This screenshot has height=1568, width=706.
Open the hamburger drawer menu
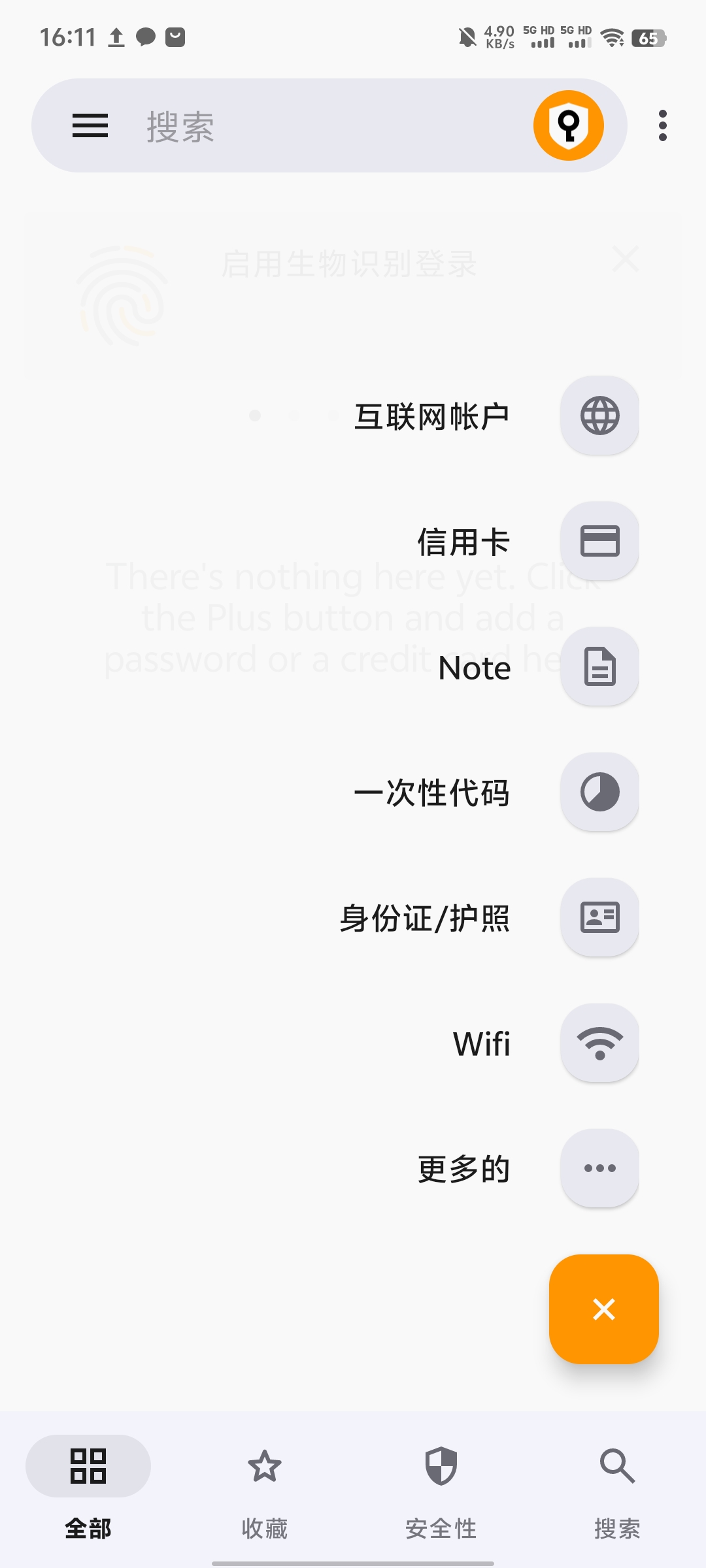click(90, 125)
